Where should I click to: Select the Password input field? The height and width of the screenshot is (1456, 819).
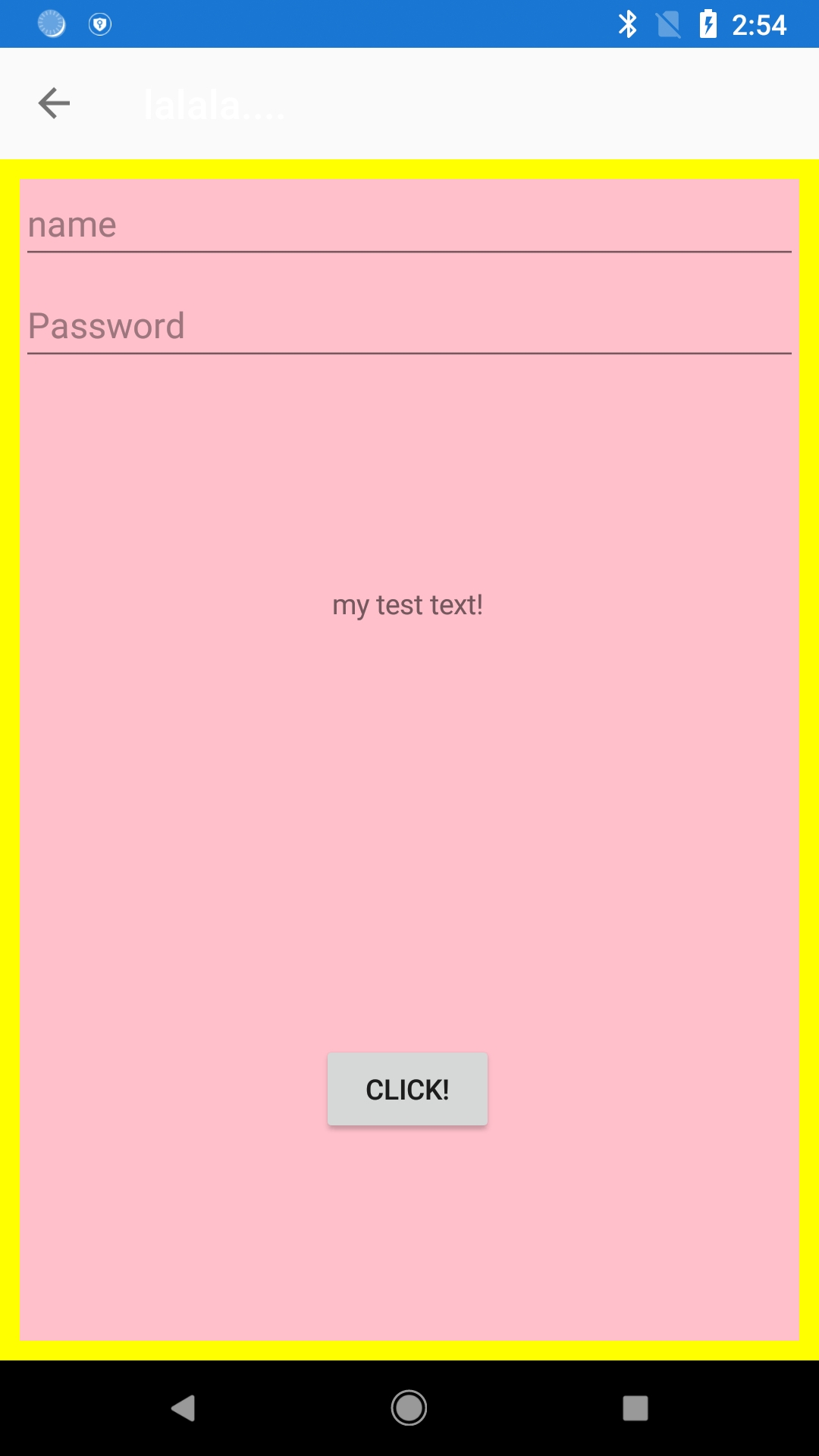[x=409, y=327]
